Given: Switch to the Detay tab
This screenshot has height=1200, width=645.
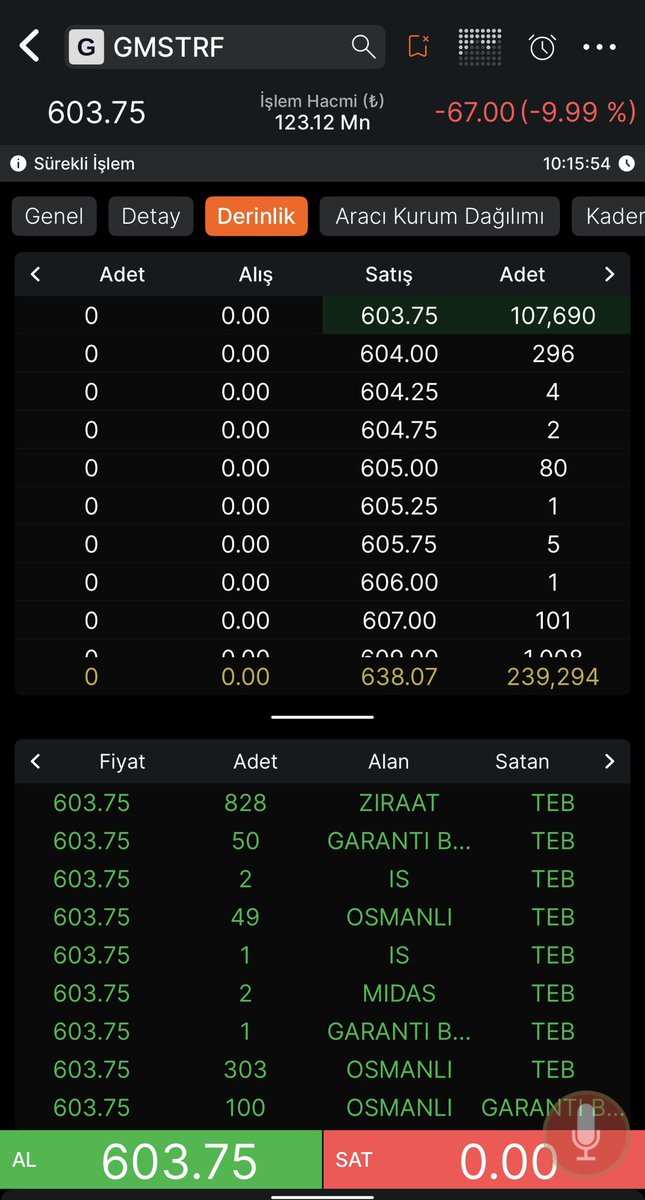Looking at the screenshot, I should (x=151, y=216).
